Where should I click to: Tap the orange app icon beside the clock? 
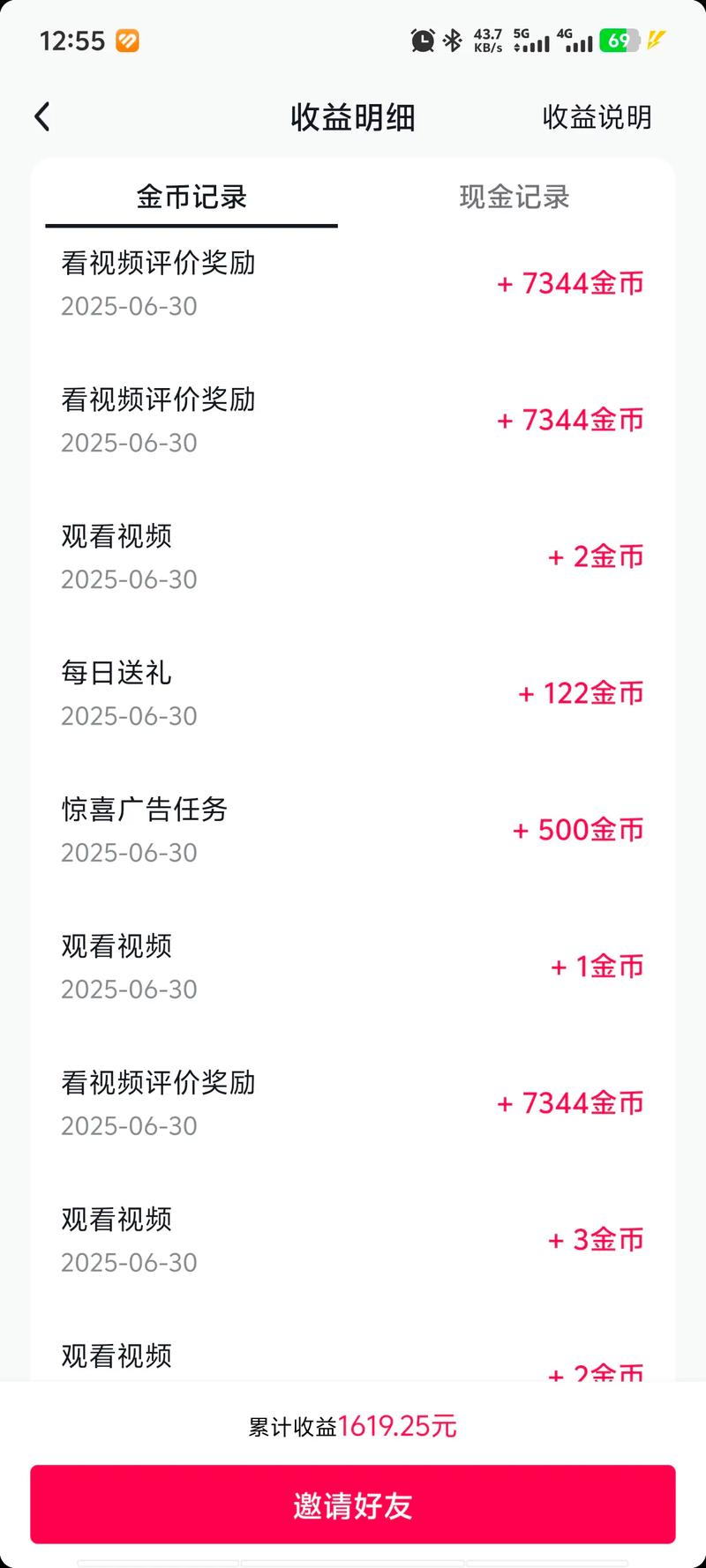click(126, 40)
